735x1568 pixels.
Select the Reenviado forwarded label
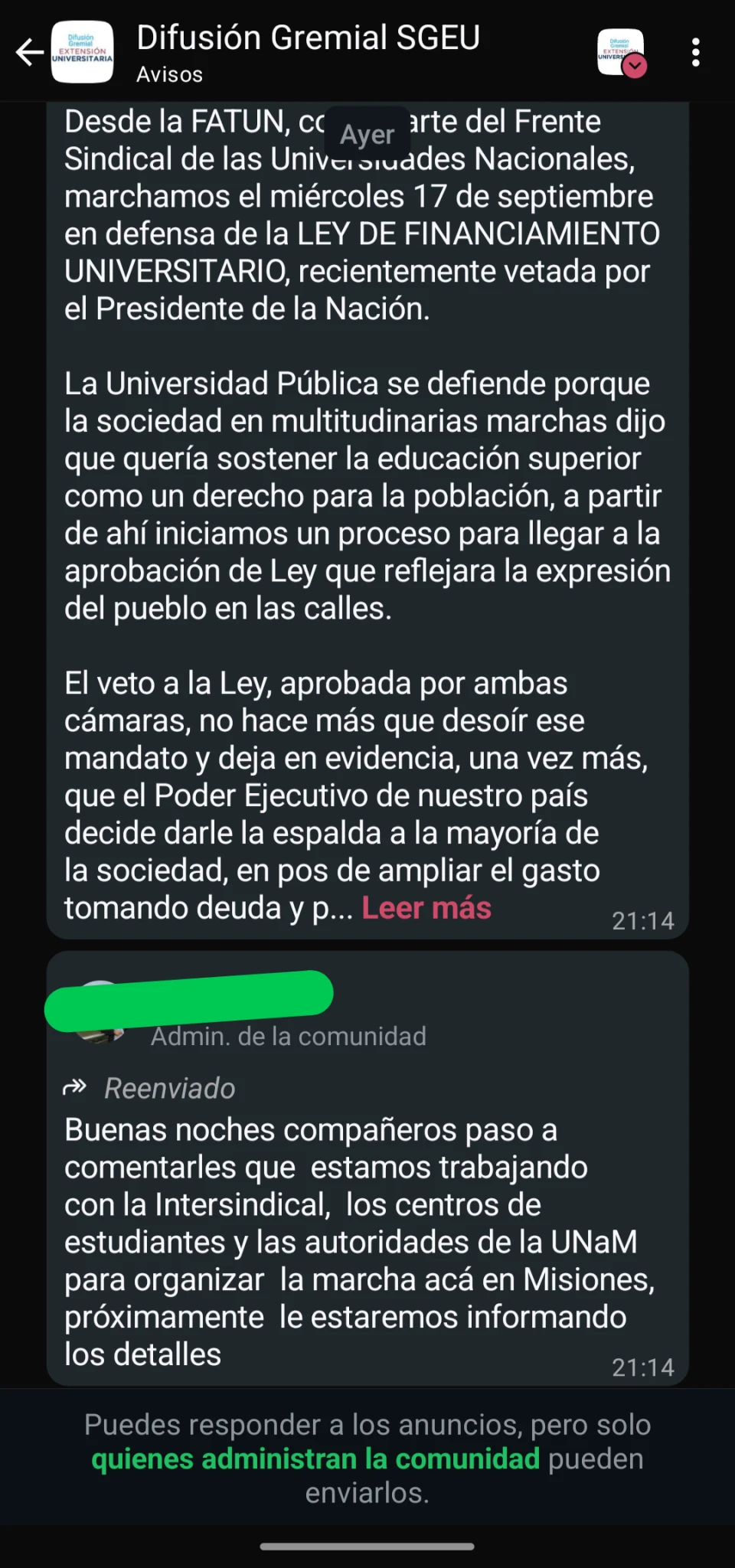coord(170,1088)
